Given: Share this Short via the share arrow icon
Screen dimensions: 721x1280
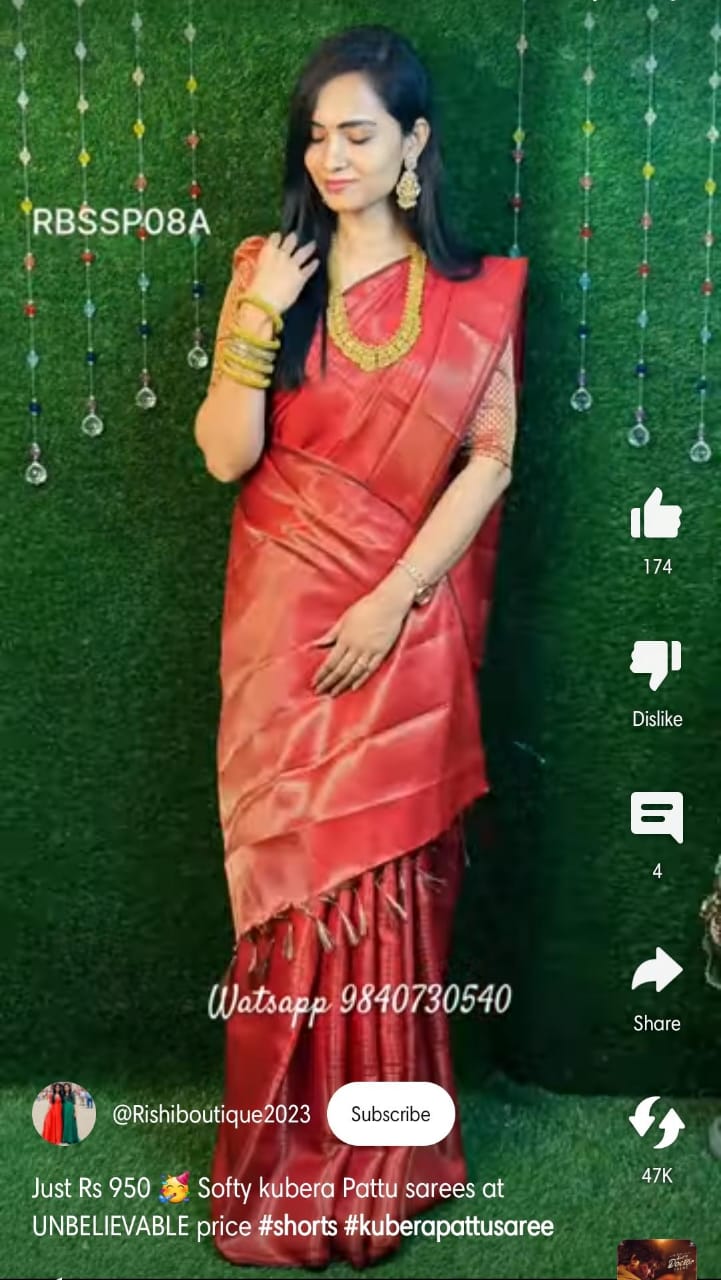Looking at the screenshot, I should 656,967.
